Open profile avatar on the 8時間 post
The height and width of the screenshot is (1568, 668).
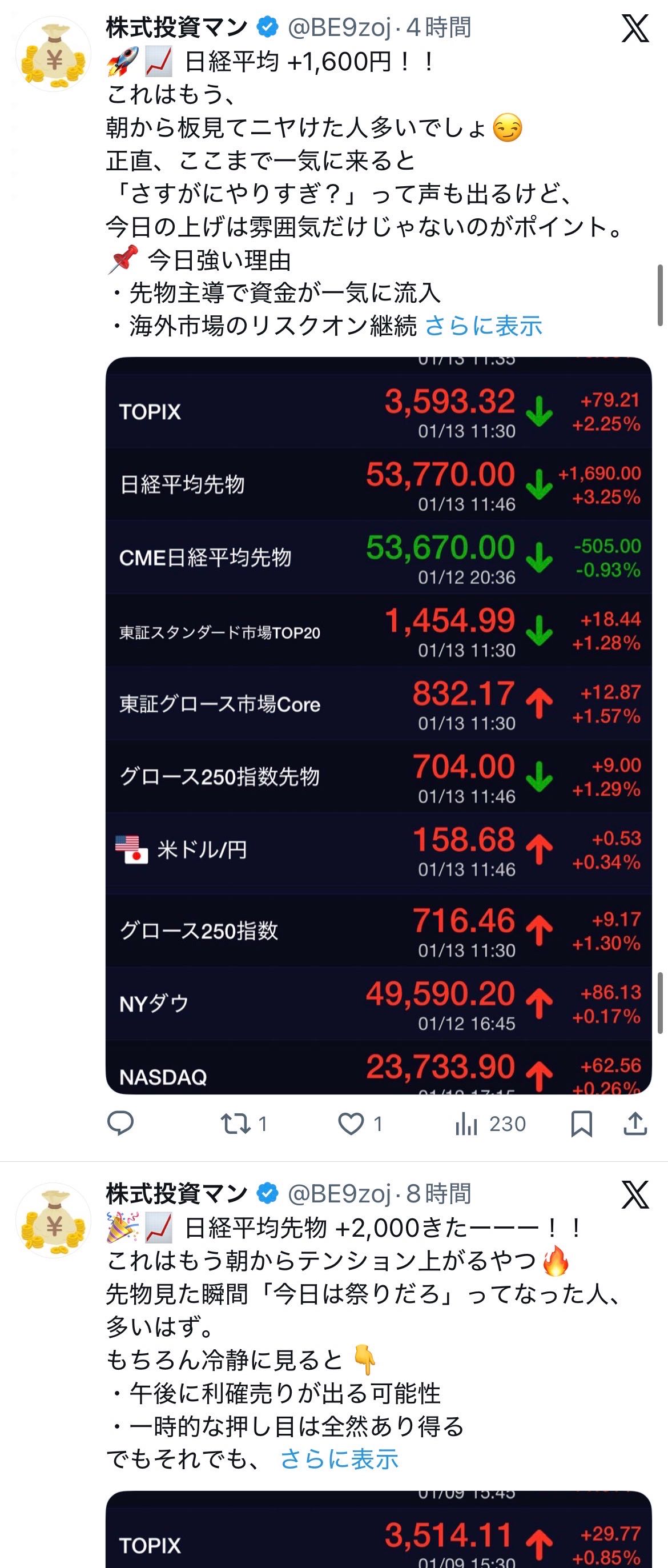(x=54, y=1221)
